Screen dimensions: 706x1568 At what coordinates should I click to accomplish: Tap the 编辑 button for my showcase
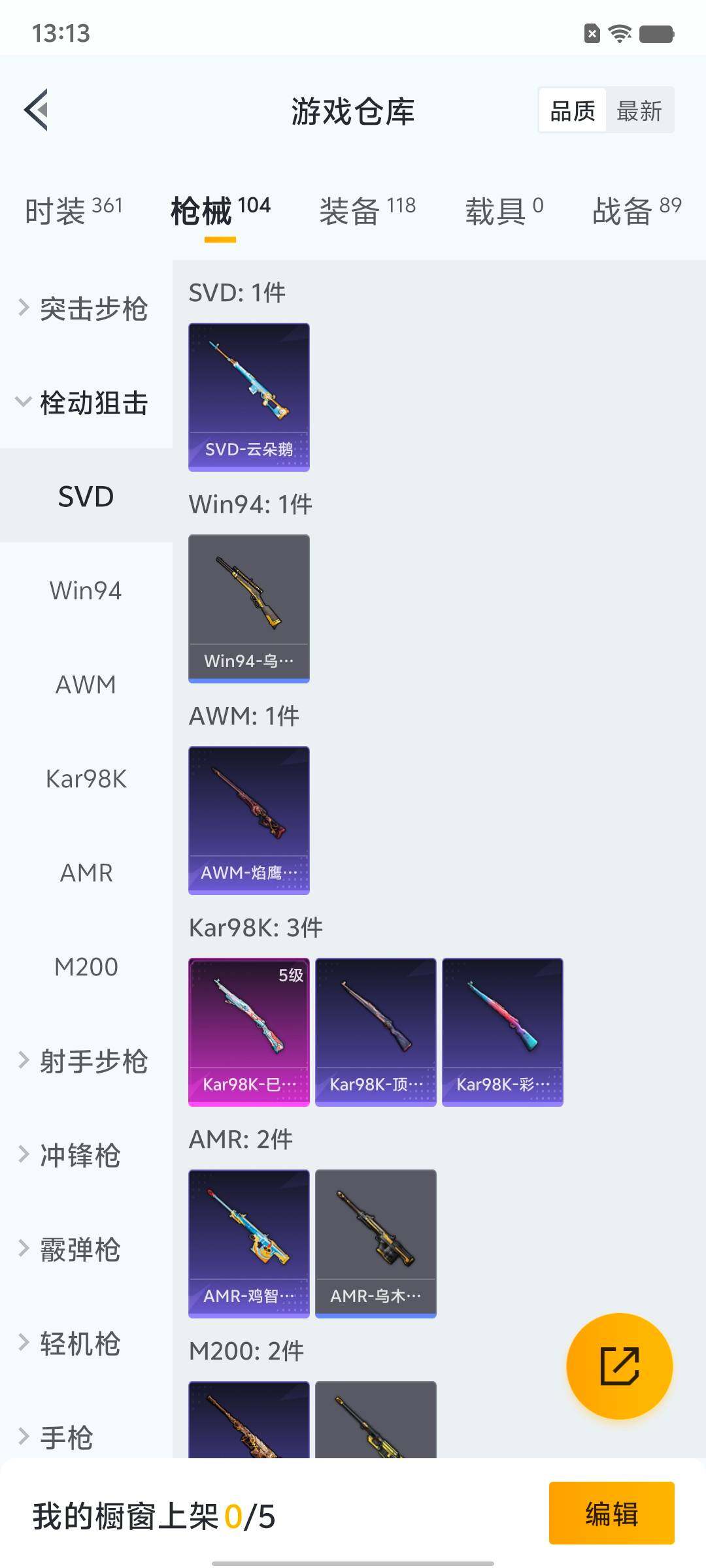coord(611,1513)
